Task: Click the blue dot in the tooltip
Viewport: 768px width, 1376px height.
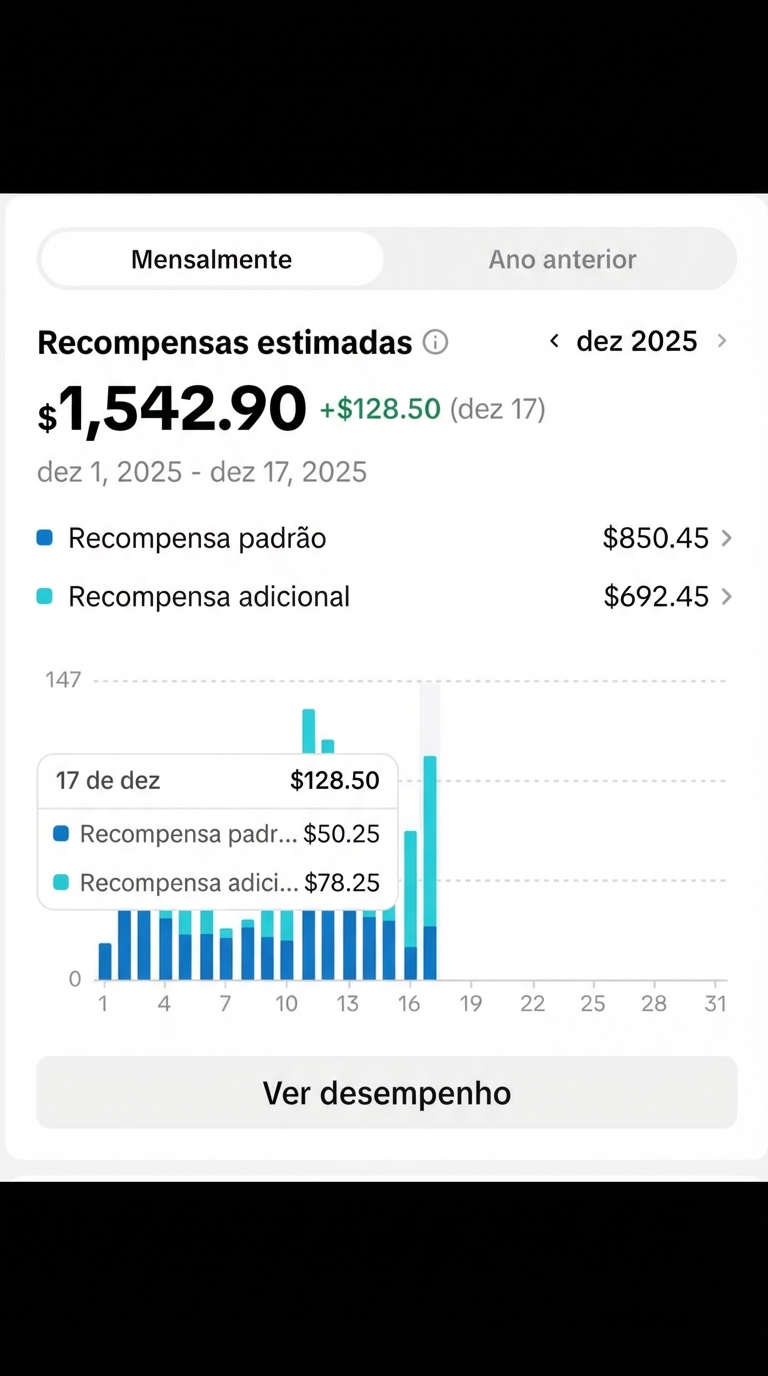Action: 62,833
